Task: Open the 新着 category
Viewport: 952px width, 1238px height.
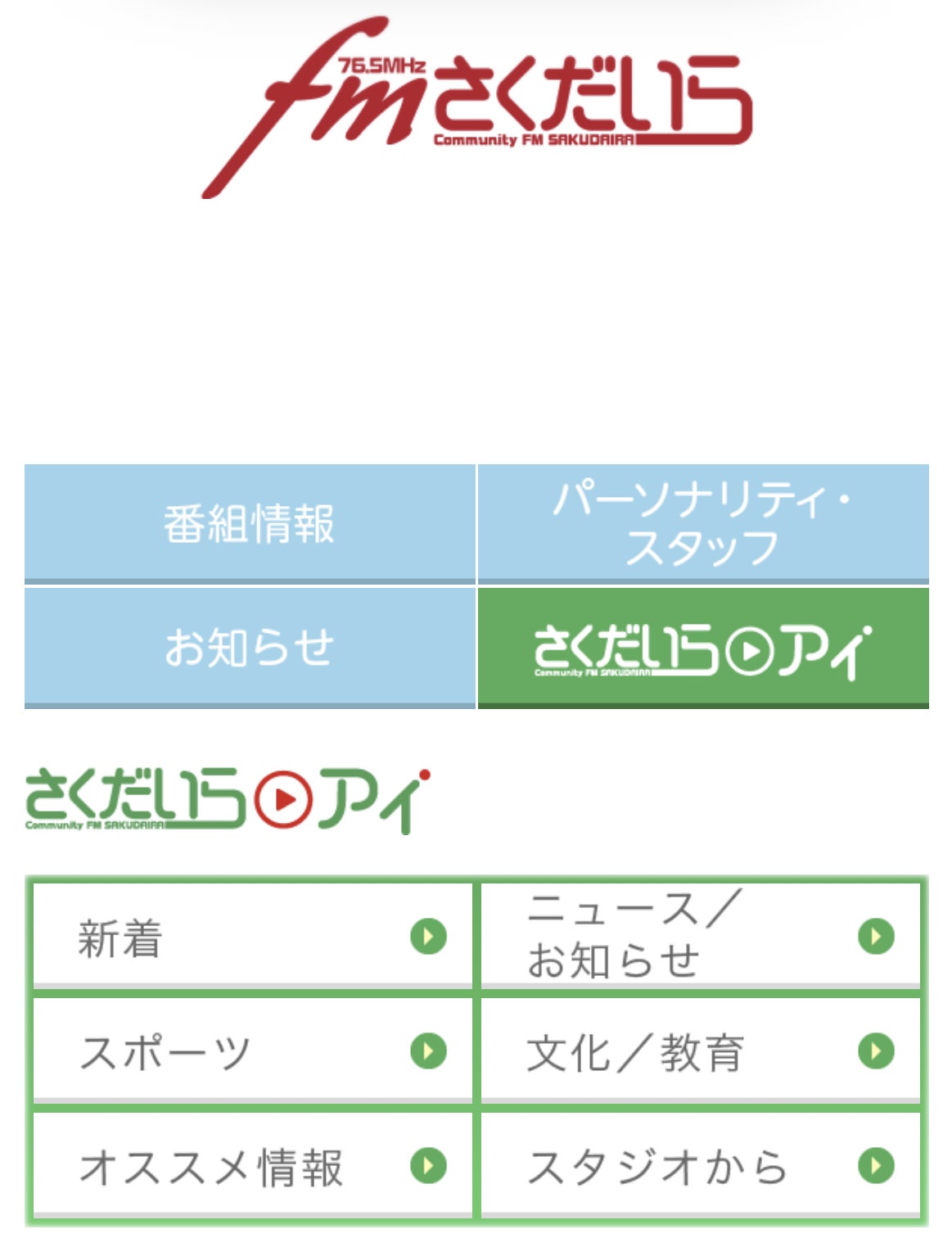Action: [x=253, y=936]
